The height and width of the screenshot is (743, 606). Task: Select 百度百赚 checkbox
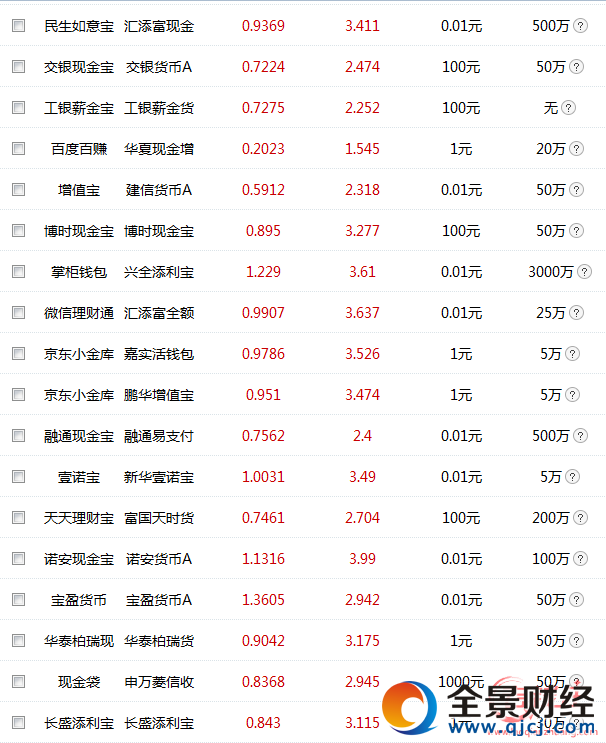(18, 149)
